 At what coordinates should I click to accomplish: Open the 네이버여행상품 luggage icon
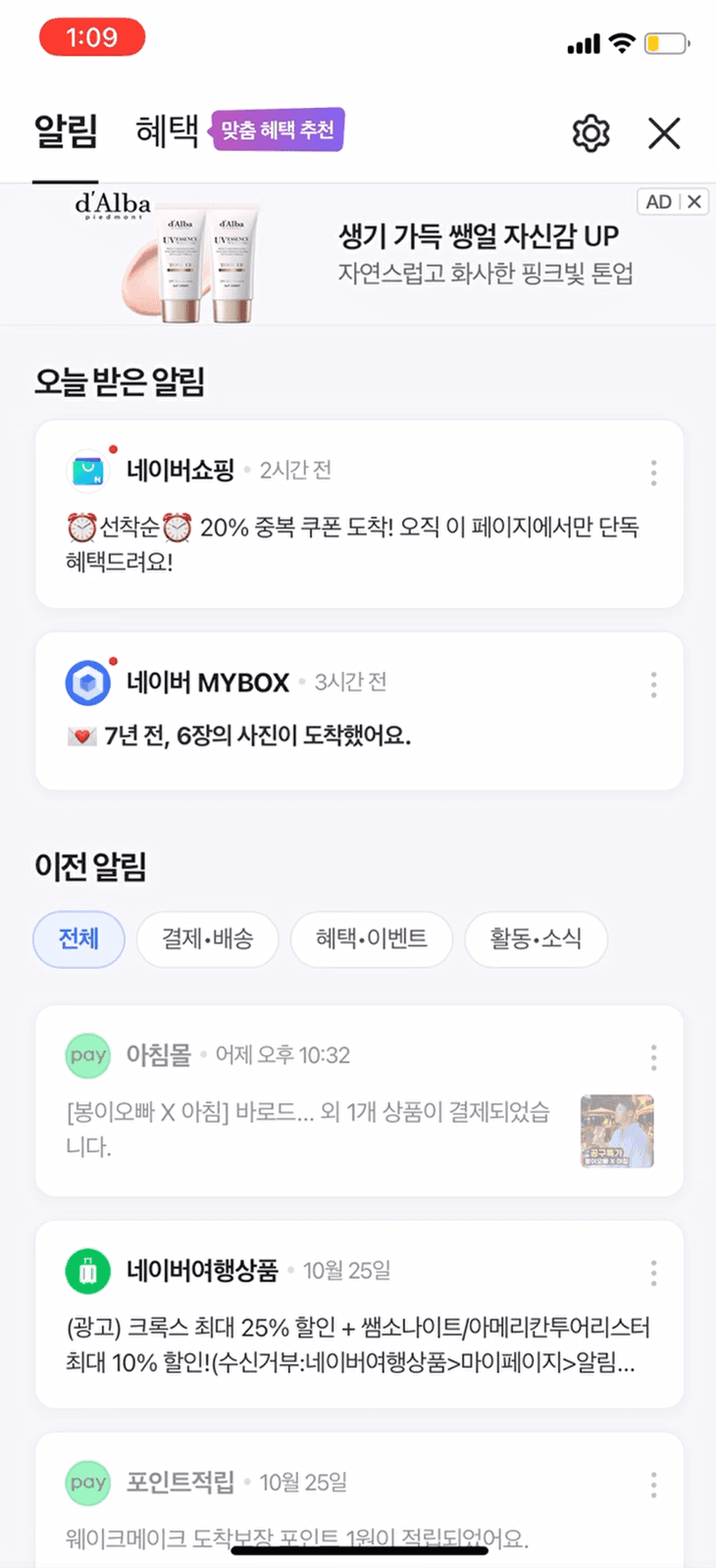point(87,1270)
